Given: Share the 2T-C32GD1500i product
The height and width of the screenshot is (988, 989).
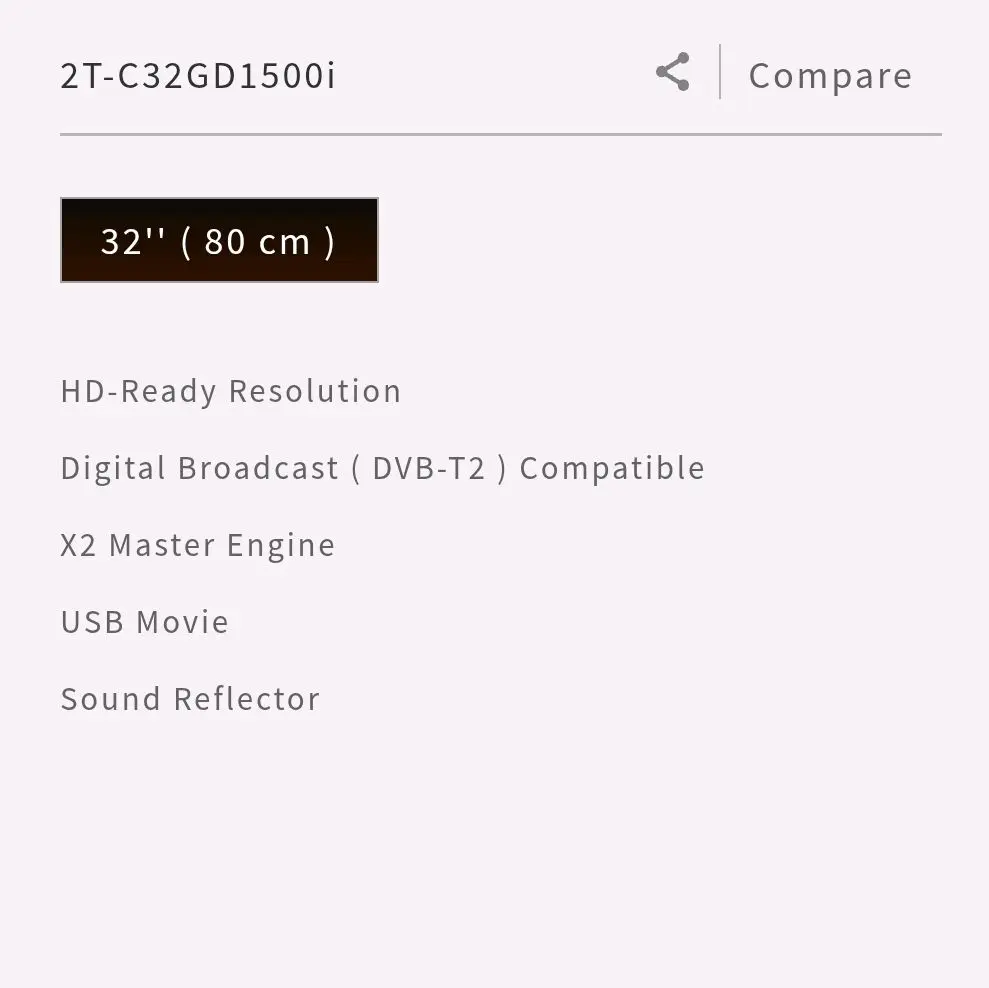Looking at the screenshot, I should pos(672,73).
